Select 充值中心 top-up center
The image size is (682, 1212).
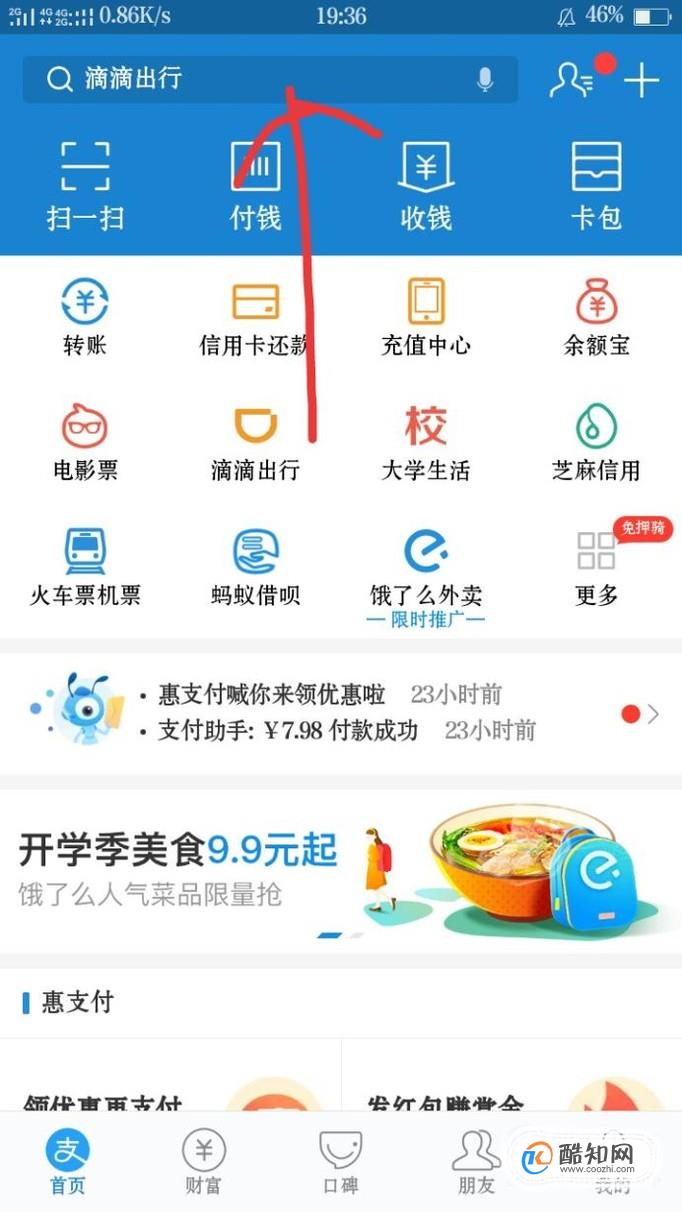click(x=426, y=317)
